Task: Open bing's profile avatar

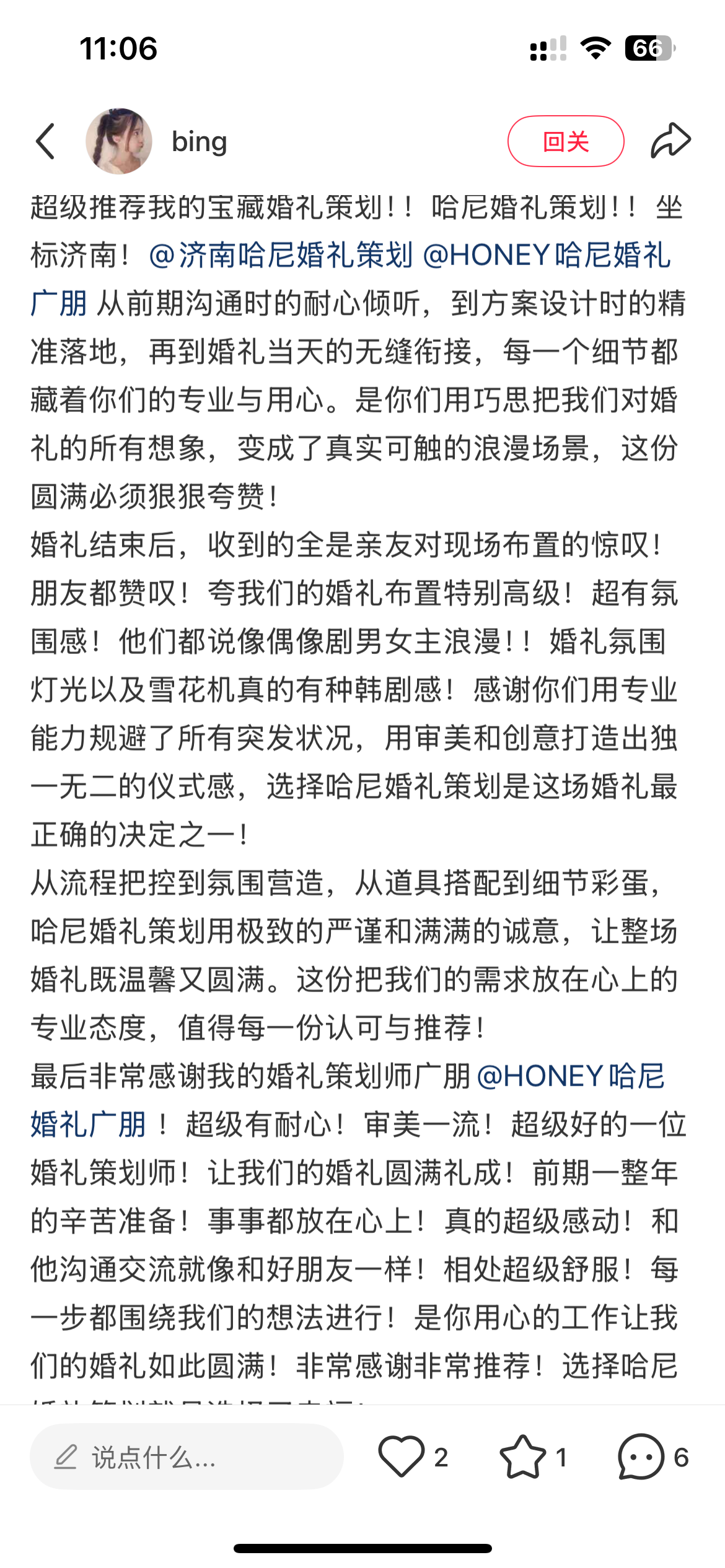Action: (119, 141)
